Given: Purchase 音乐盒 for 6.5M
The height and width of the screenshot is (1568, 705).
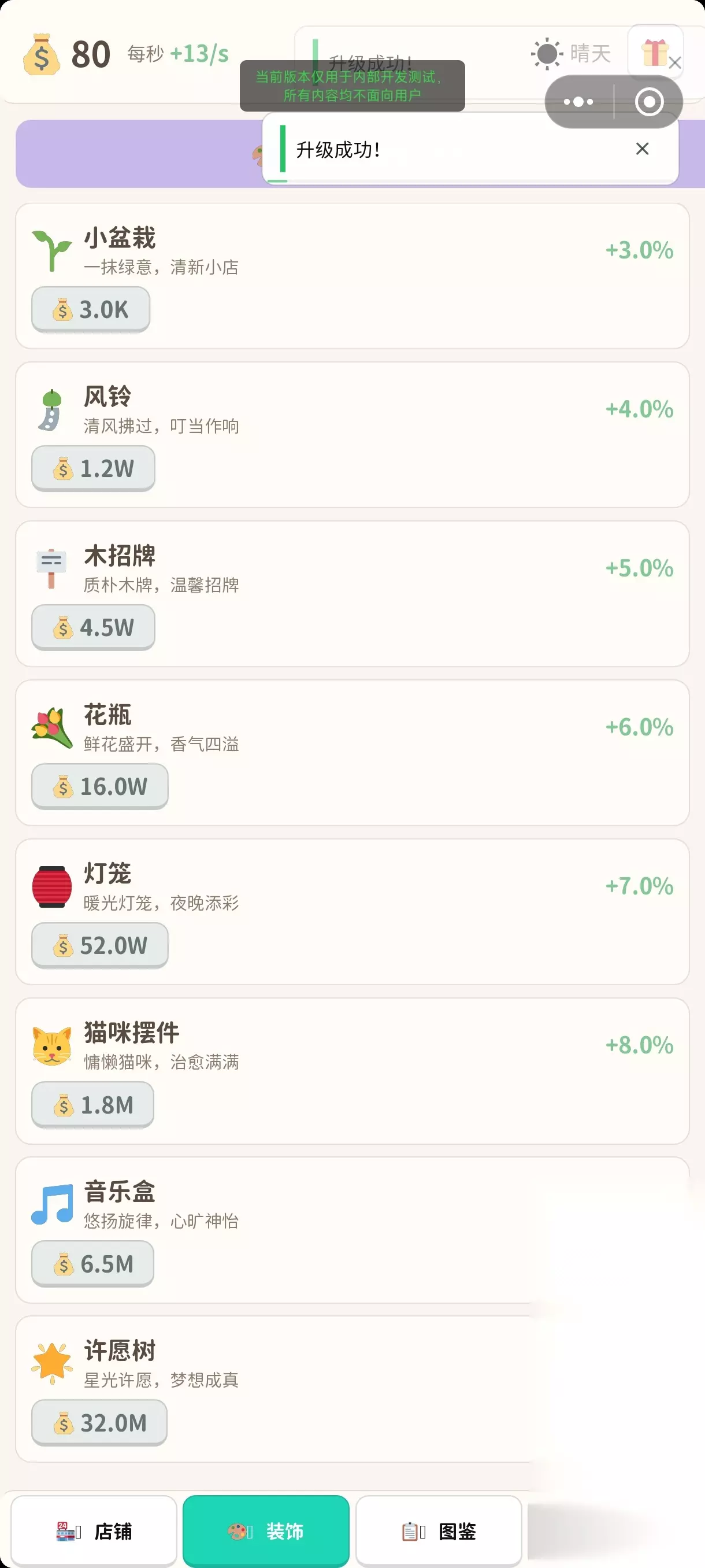Looking at the screenshot, I should pyautogui.click(x=92, y=1263).
